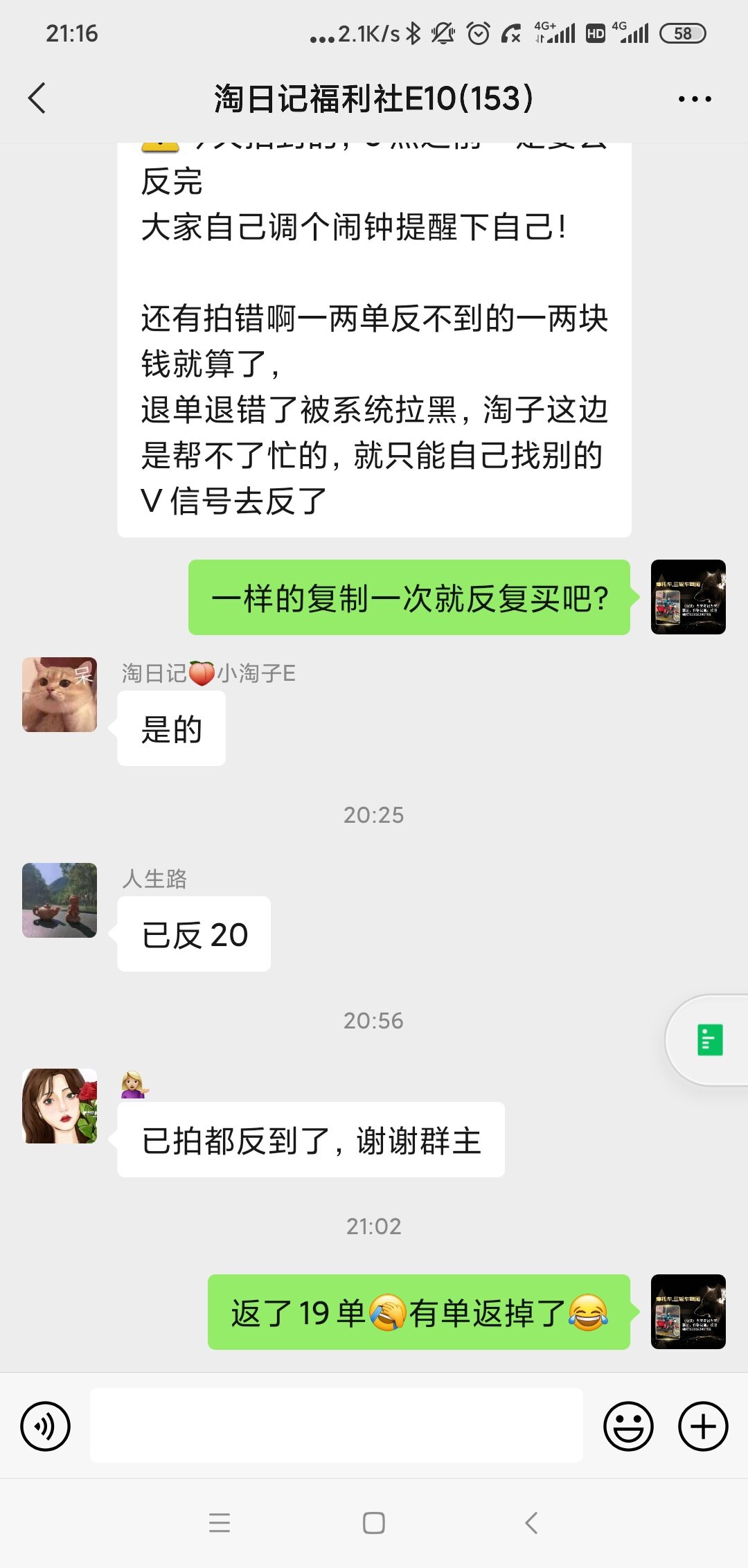Open the plus attachments menu

click(702, 1426)
